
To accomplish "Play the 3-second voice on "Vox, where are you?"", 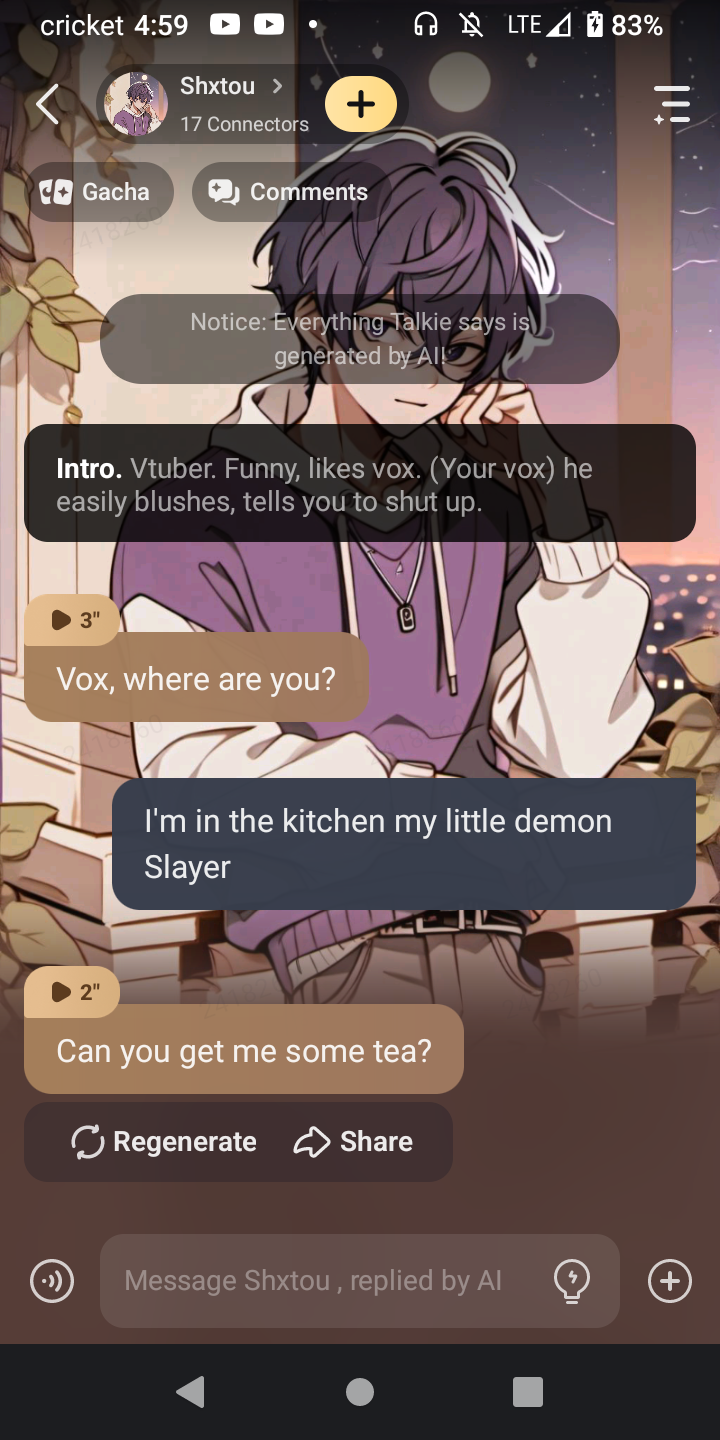I will coord(74,620).
